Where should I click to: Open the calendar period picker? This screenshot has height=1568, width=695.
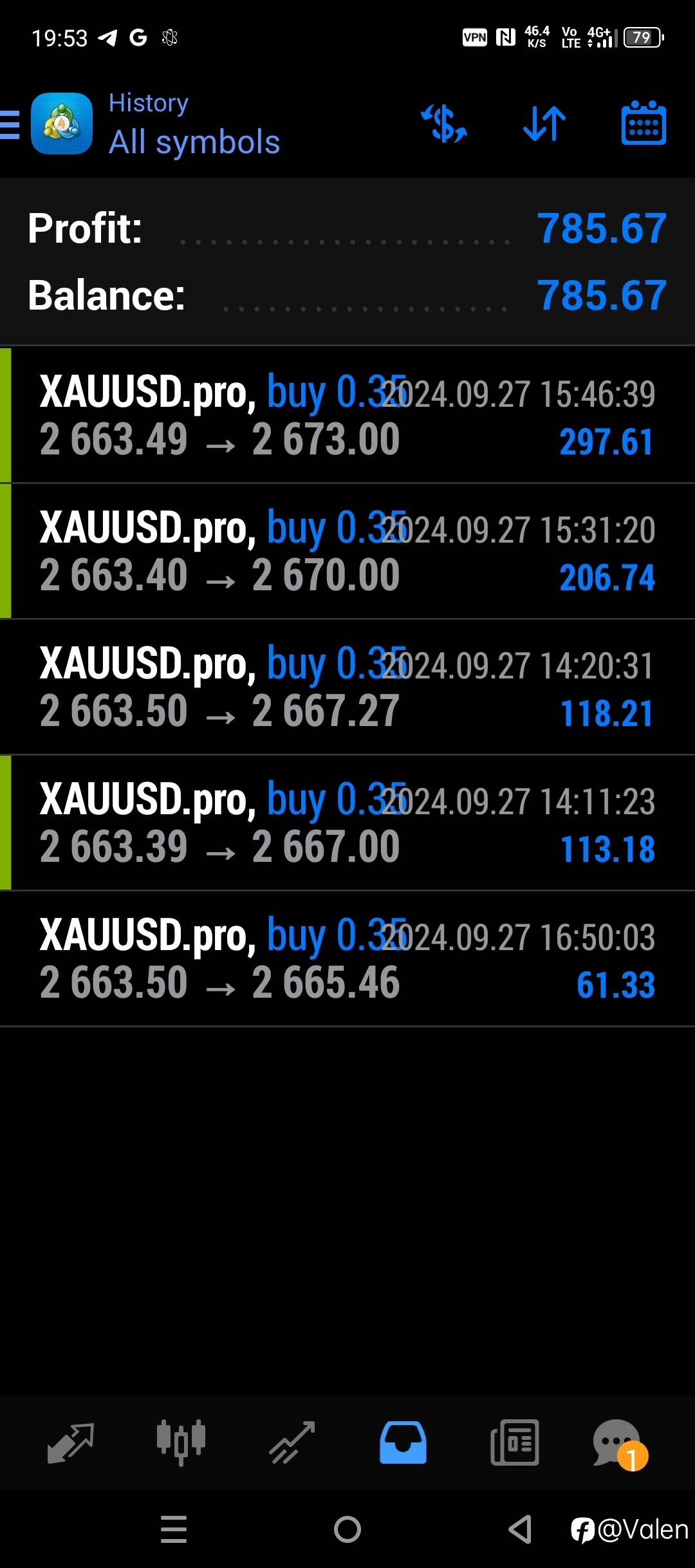(643, 124)
